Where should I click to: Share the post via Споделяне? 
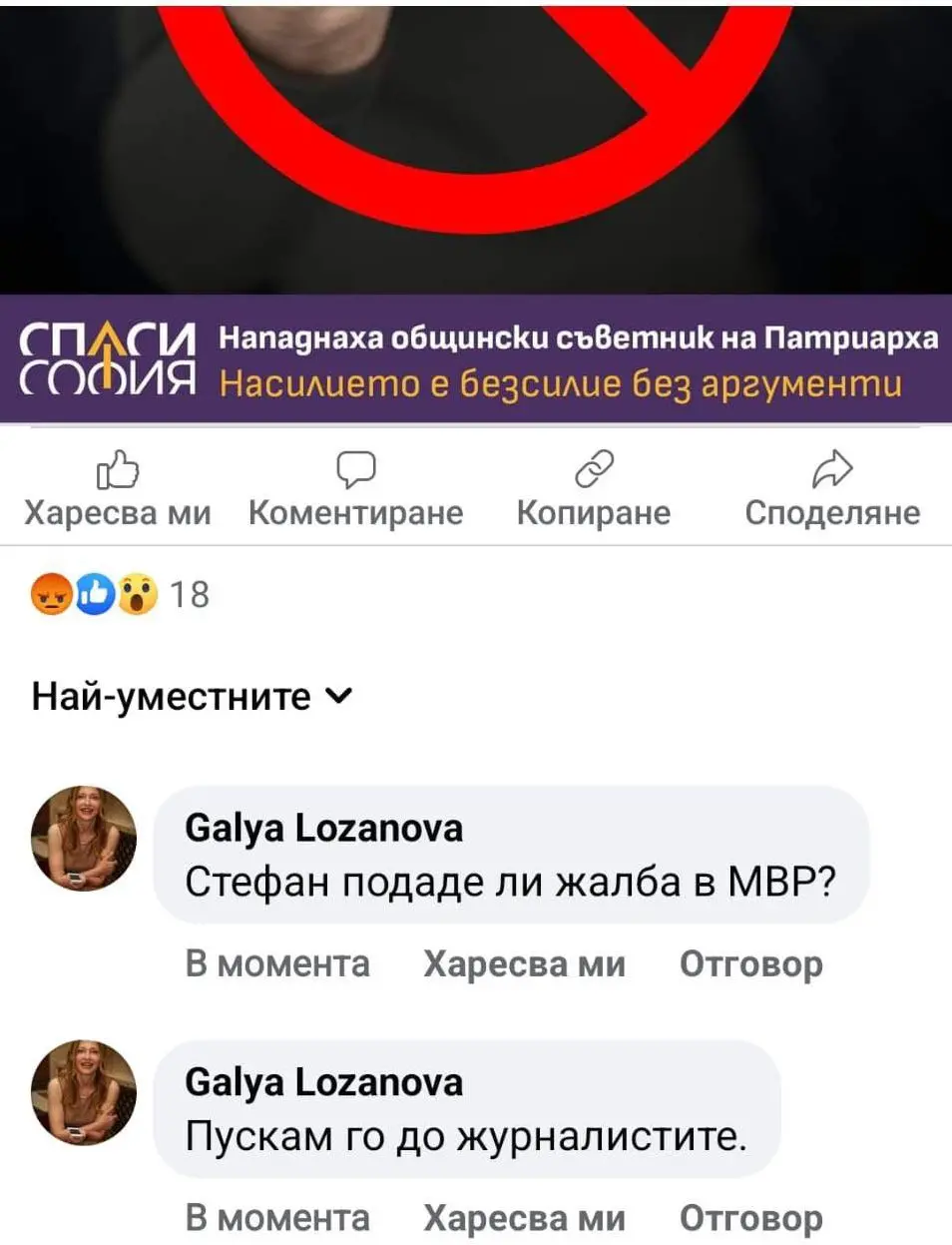(x=832, y=488)
